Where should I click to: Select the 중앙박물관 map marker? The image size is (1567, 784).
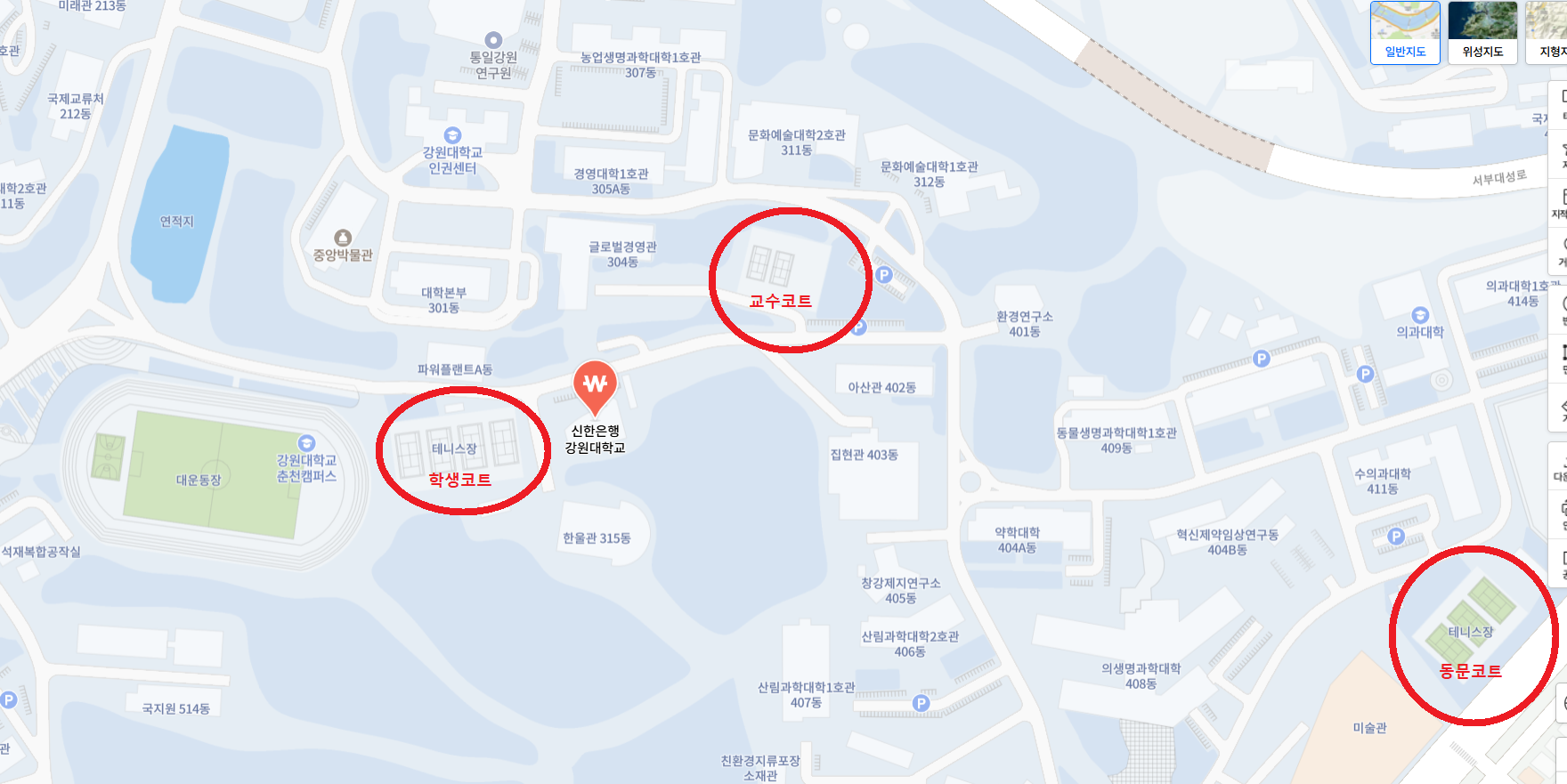343,238
